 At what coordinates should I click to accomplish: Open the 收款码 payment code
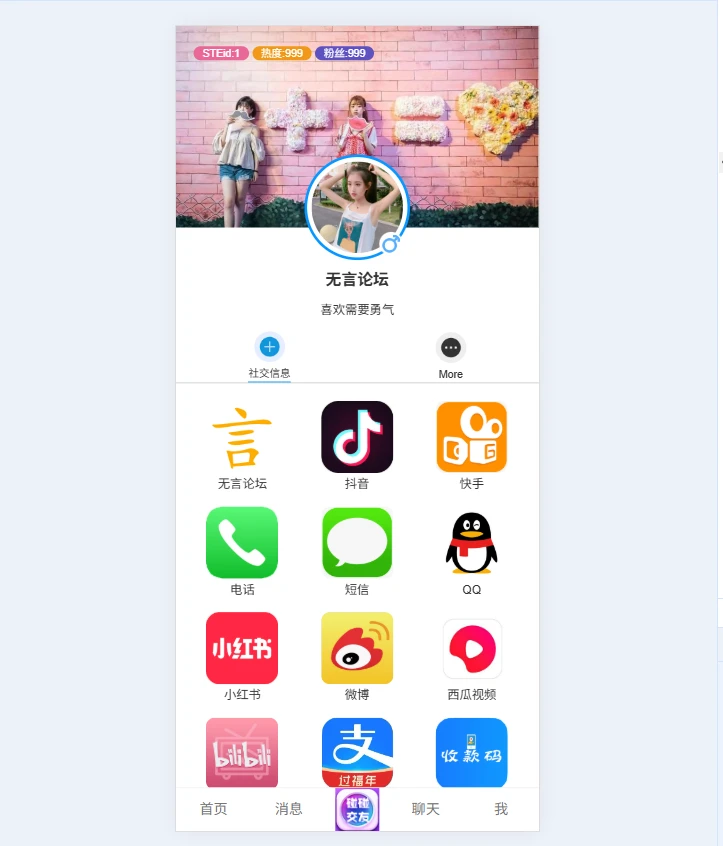(x=472, y=752)
